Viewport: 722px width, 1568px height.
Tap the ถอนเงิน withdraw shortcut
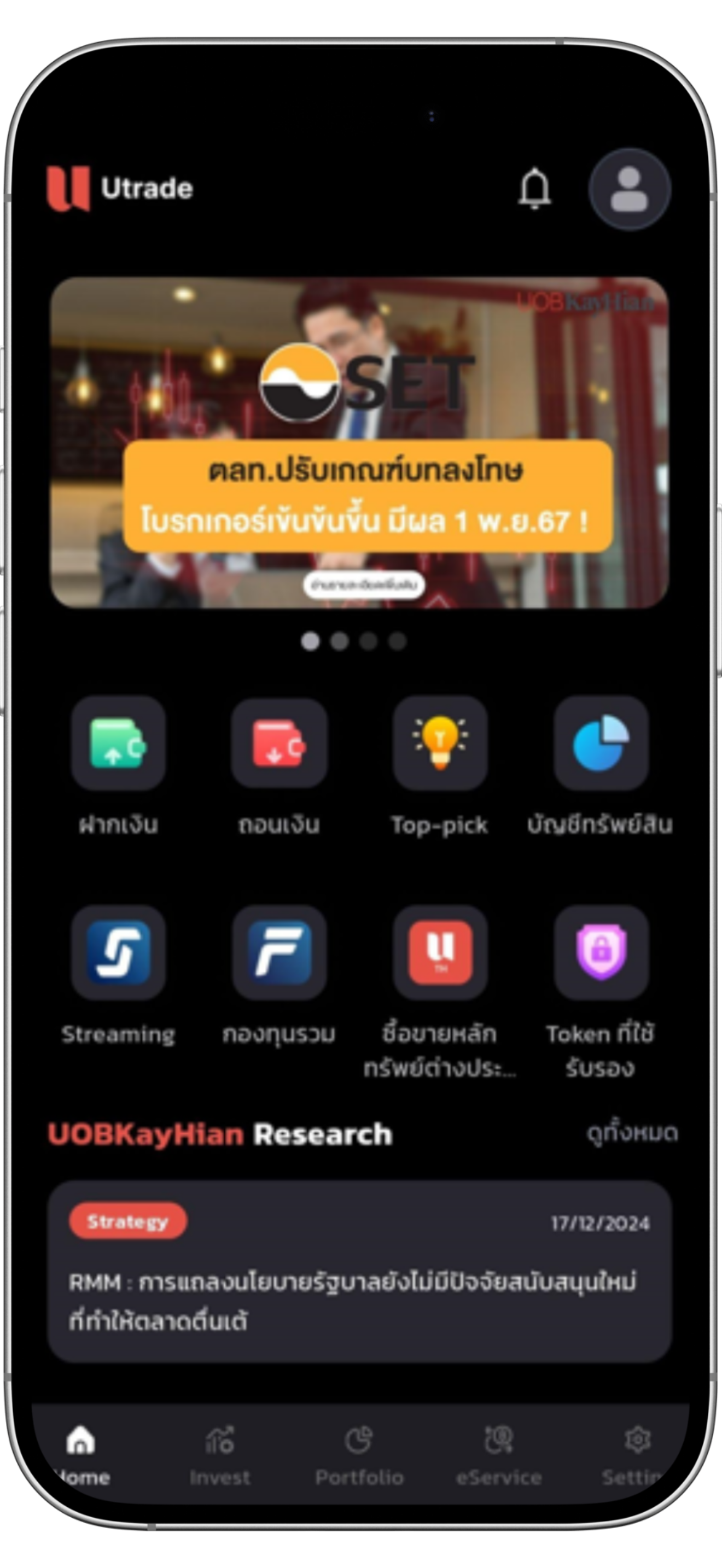coord(279,743)
